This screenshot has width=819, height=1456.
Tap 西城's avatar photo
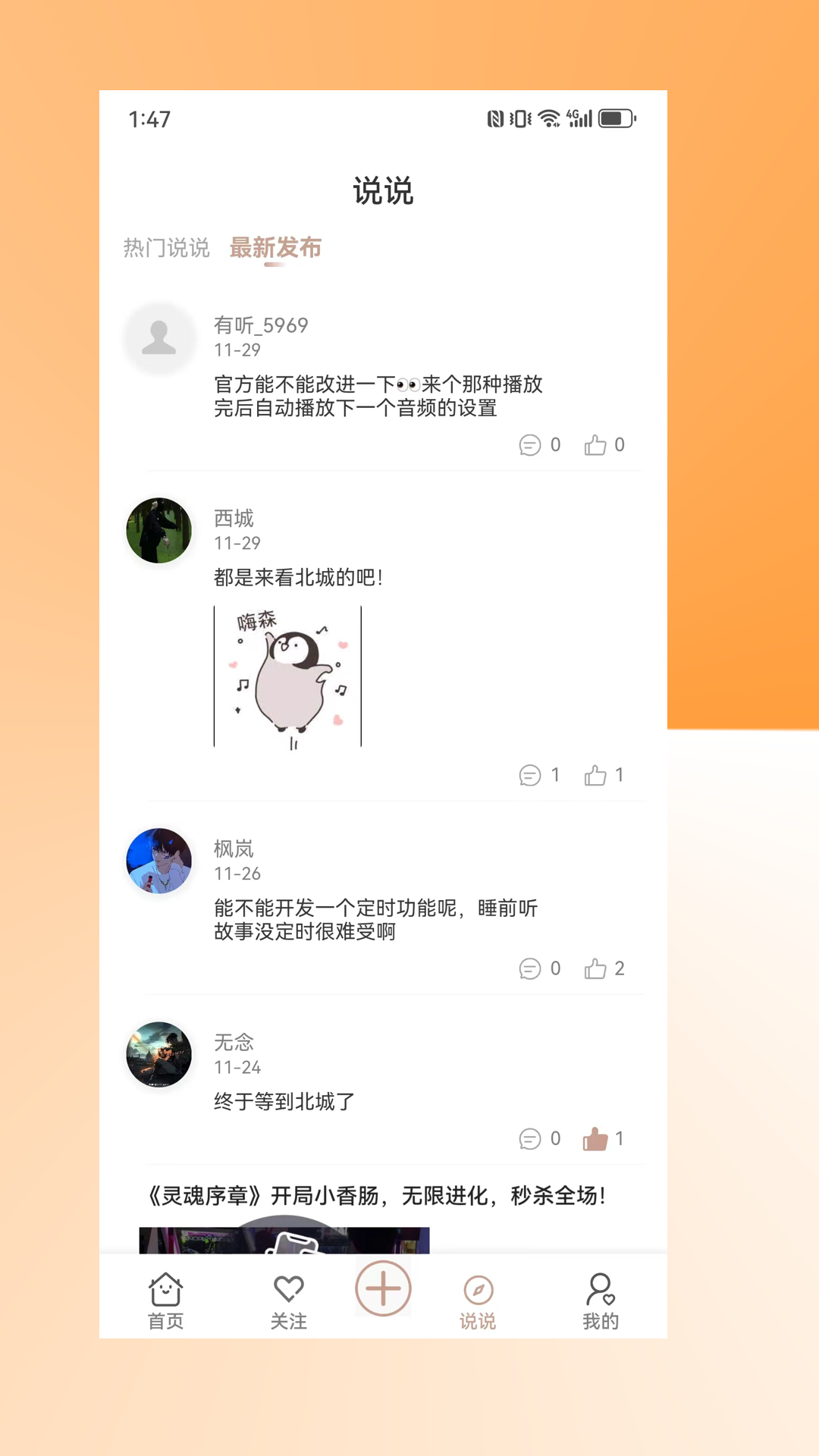(x=158, y=531)
